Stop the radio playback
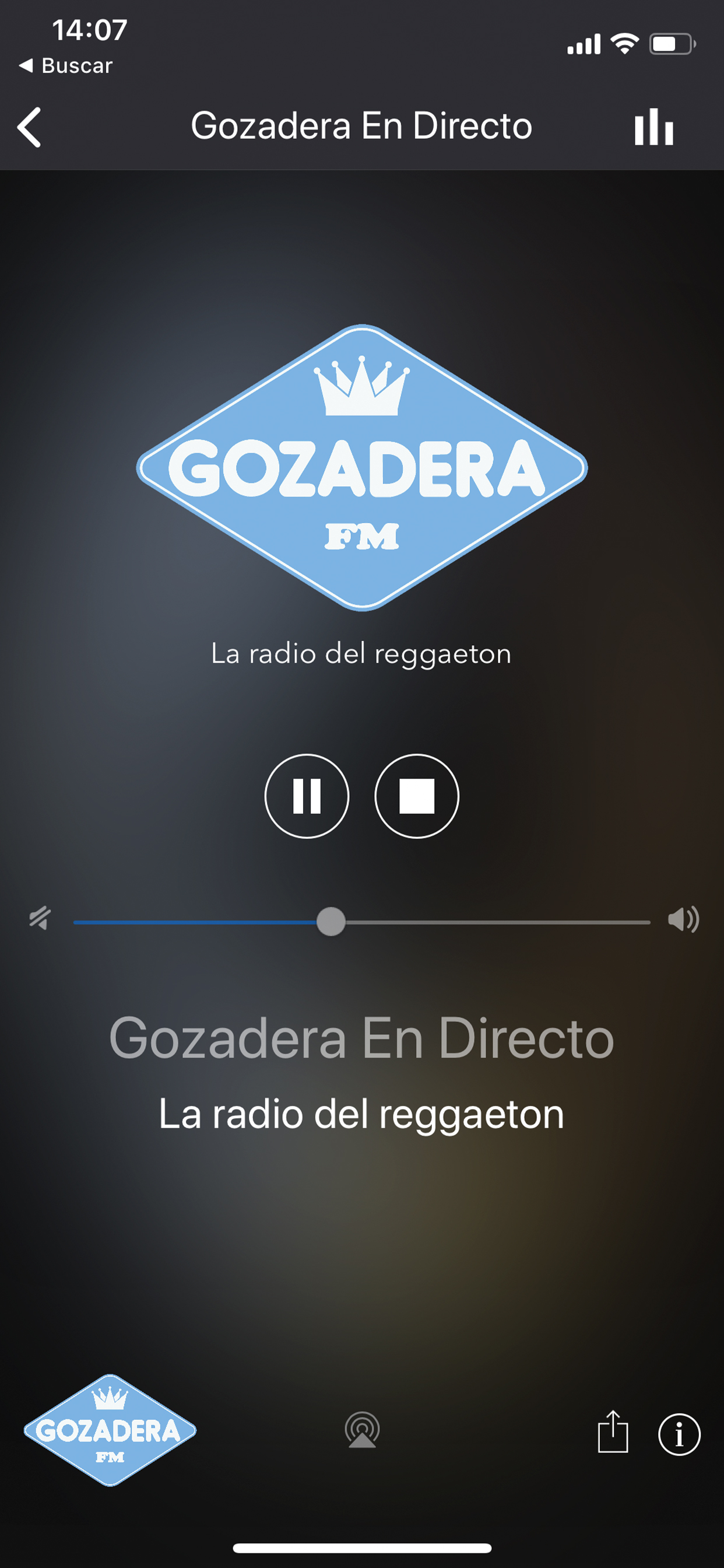 (417, 796)
